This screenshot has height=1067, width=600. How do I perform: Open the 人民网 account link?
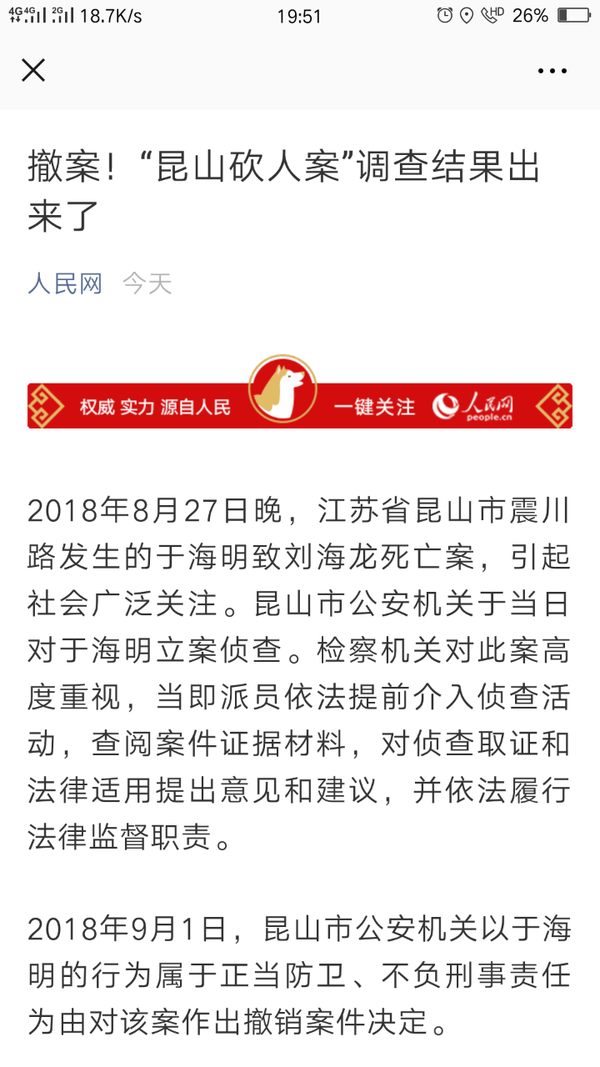click(x=65, y=283)
